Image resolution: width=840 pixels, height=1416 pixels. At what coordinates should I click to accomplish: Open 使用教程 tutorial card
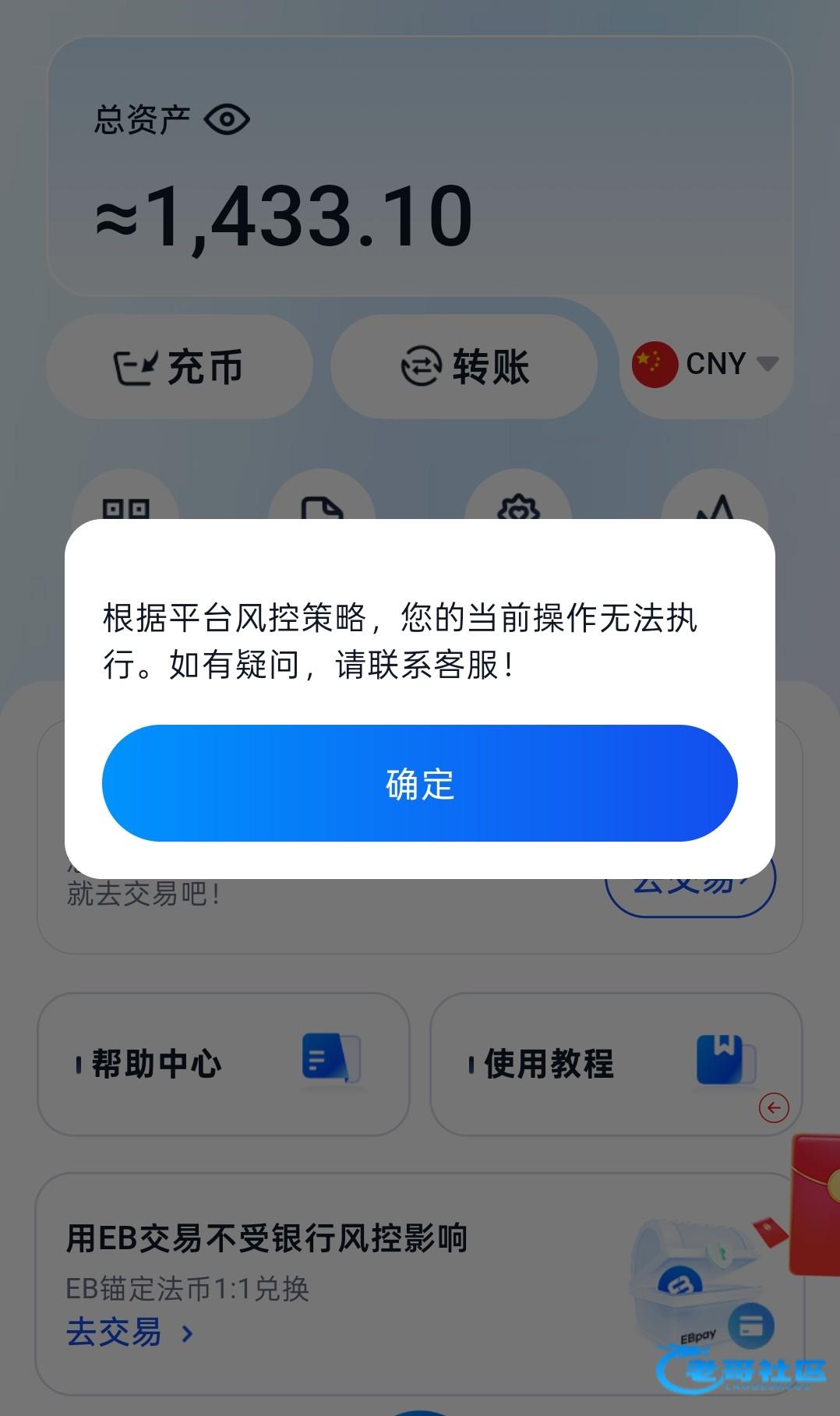click(x=616, y=1064)
